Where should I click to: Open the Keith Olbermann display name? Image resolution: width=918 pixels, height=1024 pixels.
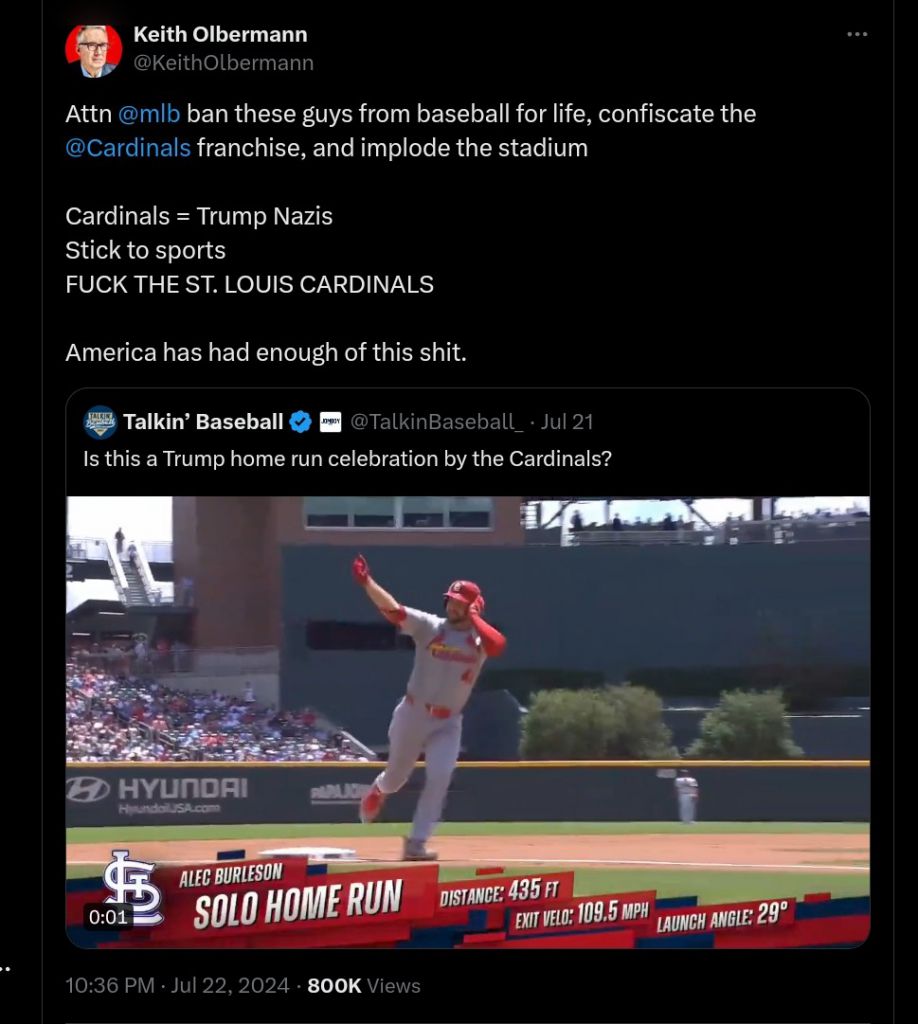[220, 34]
